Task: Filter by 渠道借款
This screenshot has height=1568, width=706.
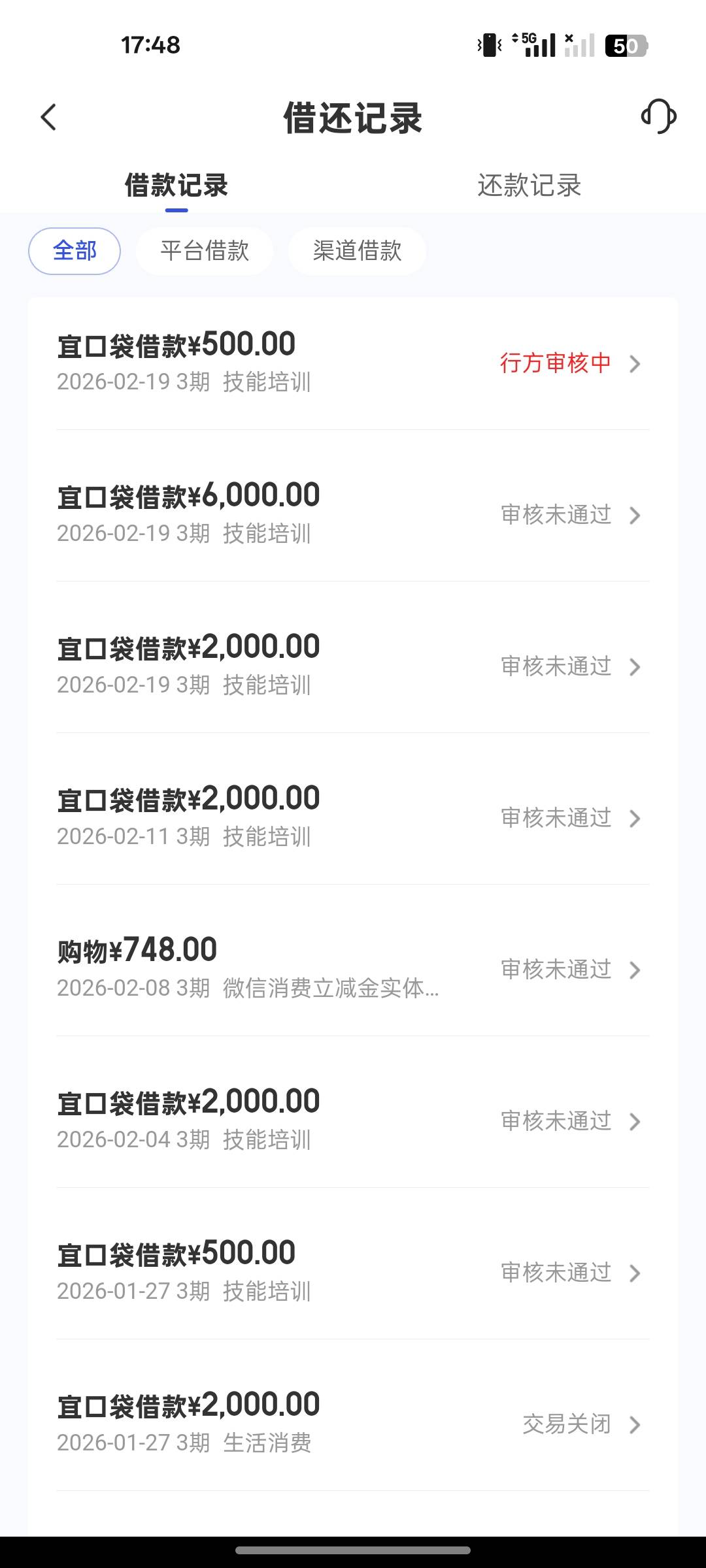Action: click(357, 251)
